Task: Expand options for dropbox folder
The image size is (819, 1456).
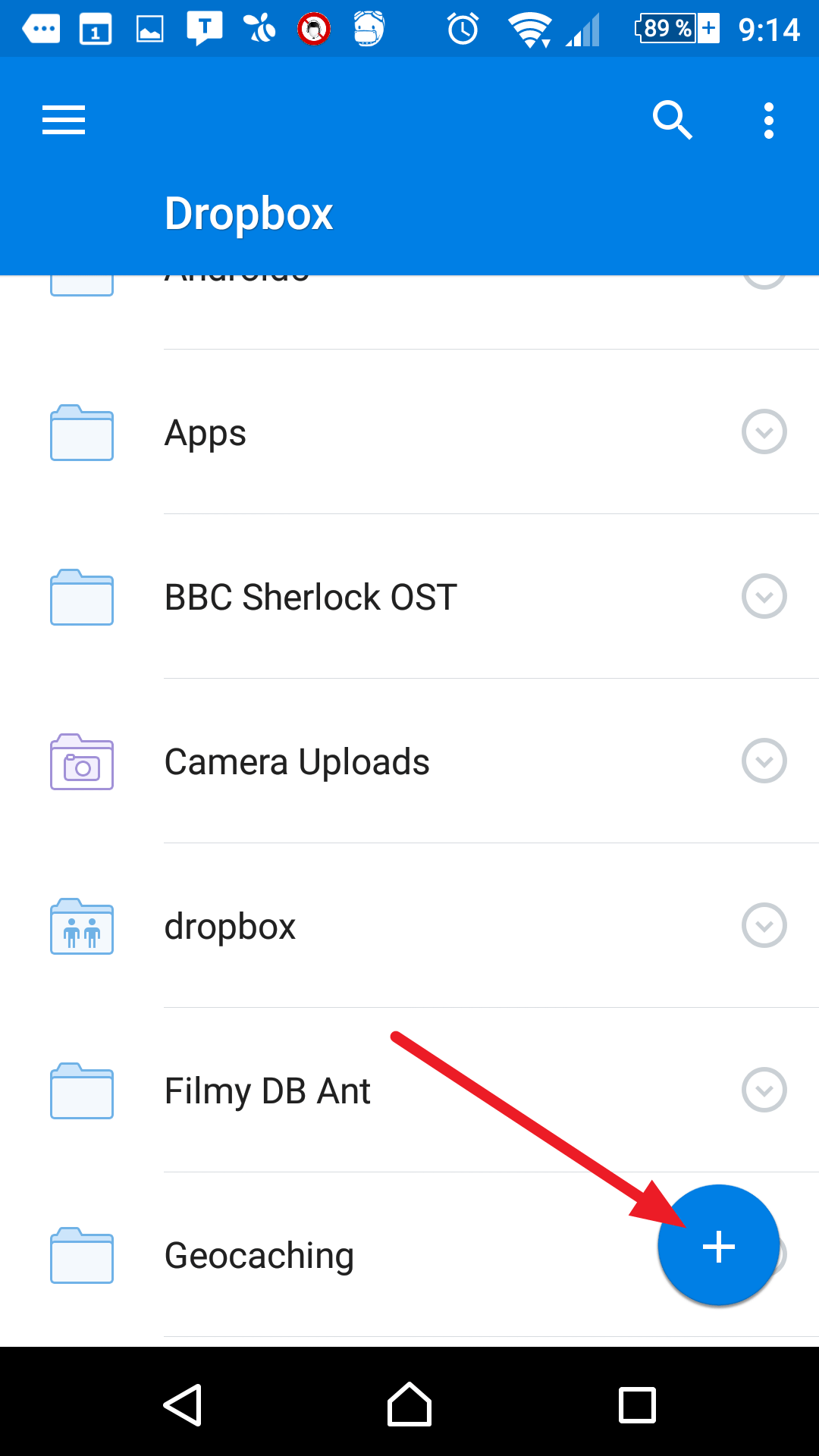Action: 764,926
